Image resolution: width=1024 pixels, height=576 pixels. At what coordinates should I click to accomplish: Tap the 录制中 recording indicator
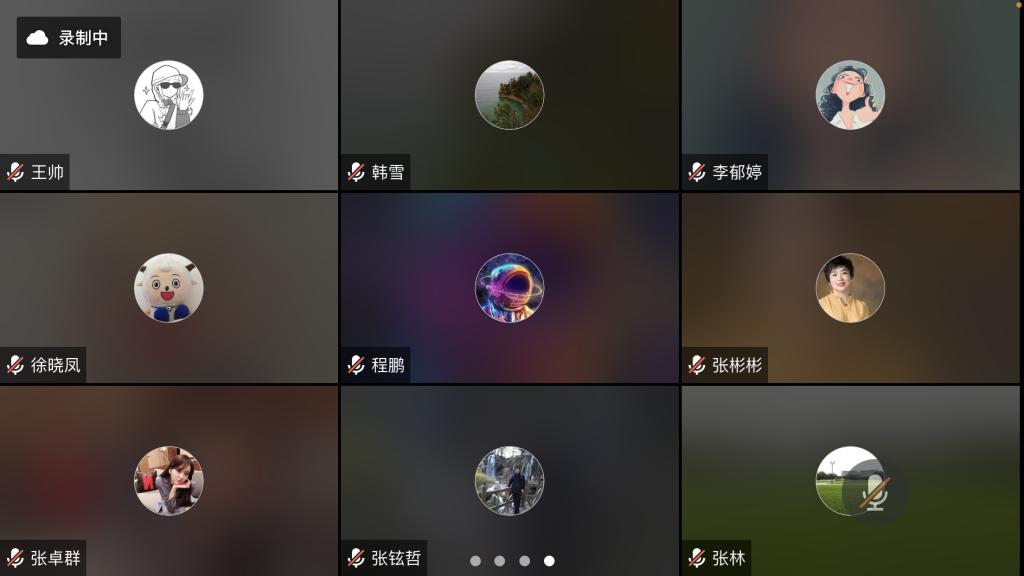tap(69, 38)
